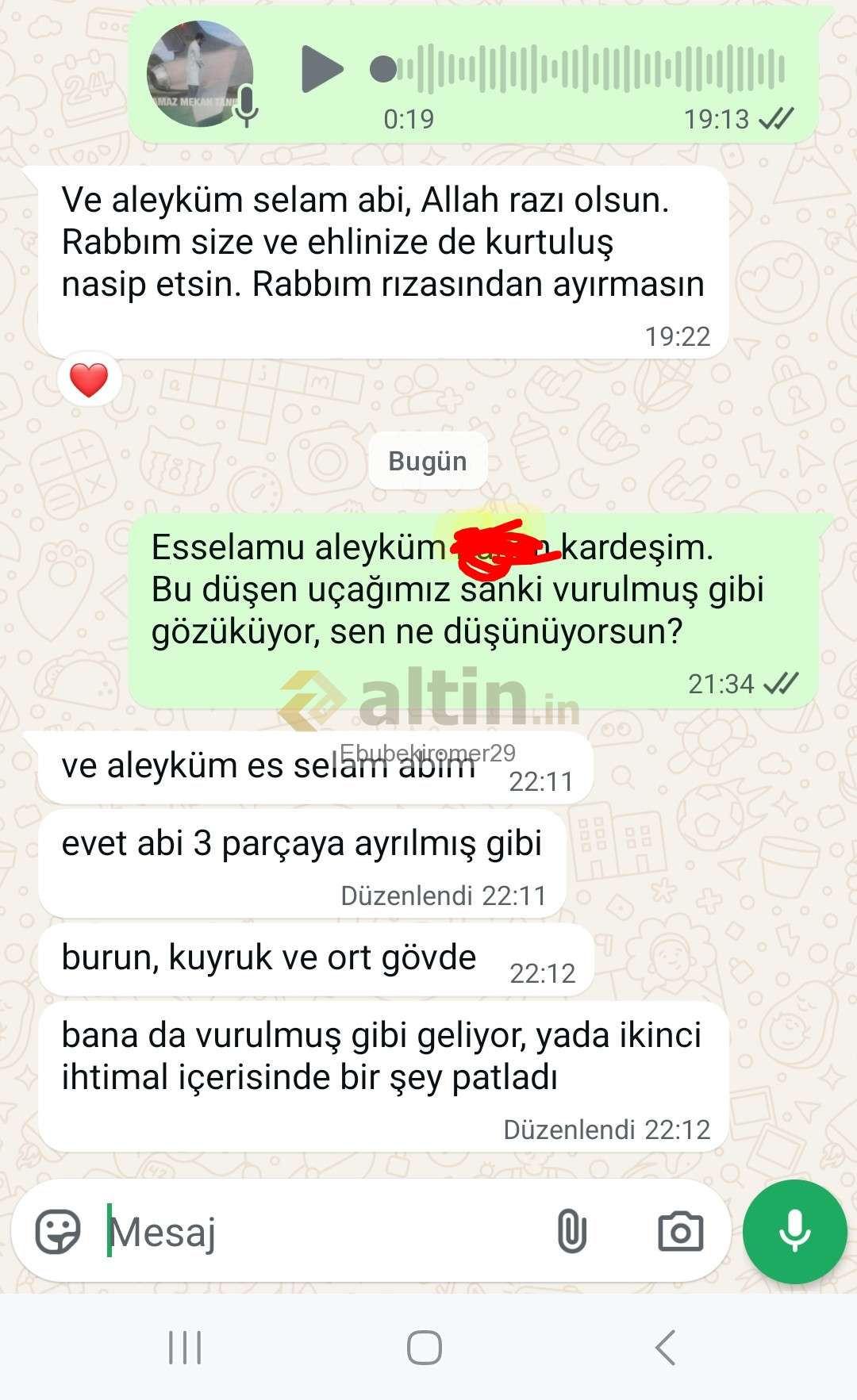This screenshot has height=1400, width=857.
Task: Play the 0:19 voice message
Action: [321, 69]
